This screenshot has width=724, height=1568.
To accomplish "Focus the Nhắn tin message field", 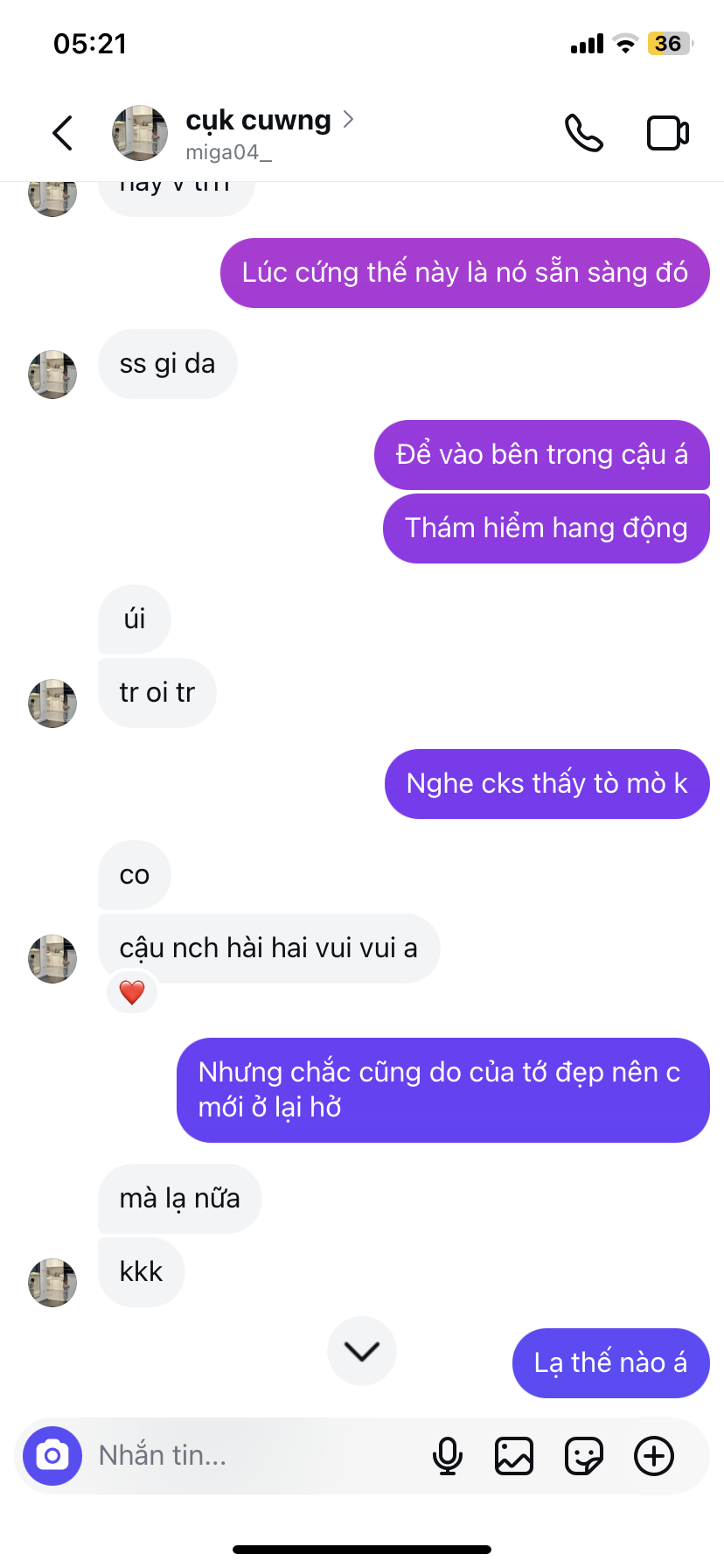I will [x=254, y=1456].
